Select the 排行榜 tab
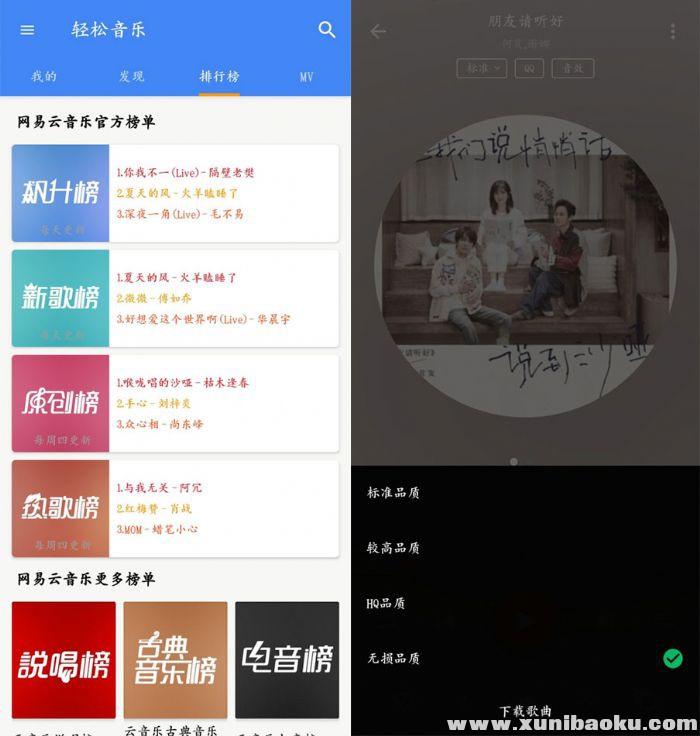 pos(219,76)
